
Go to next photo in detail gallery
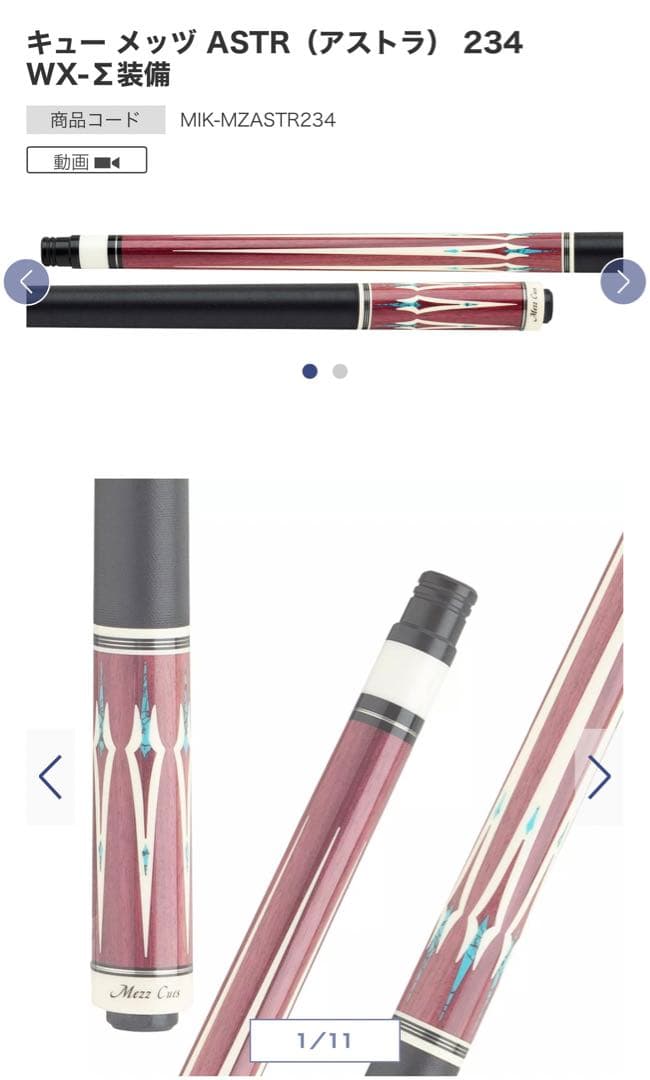599,777
